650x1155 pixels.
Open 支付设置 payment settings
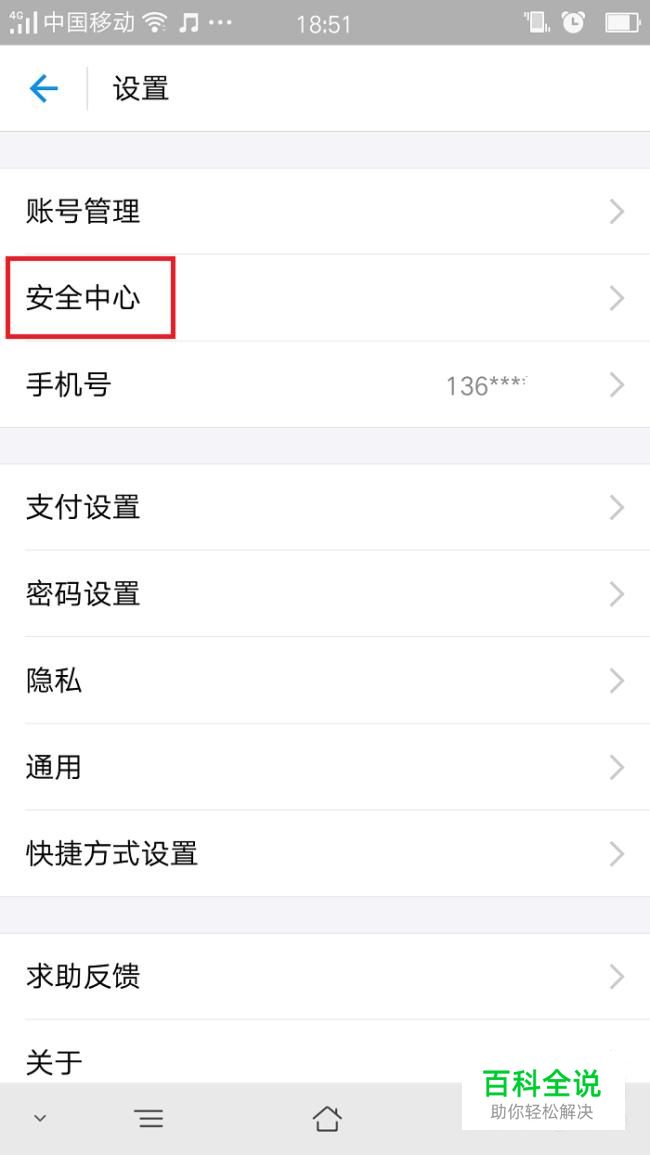pos(325,508)
